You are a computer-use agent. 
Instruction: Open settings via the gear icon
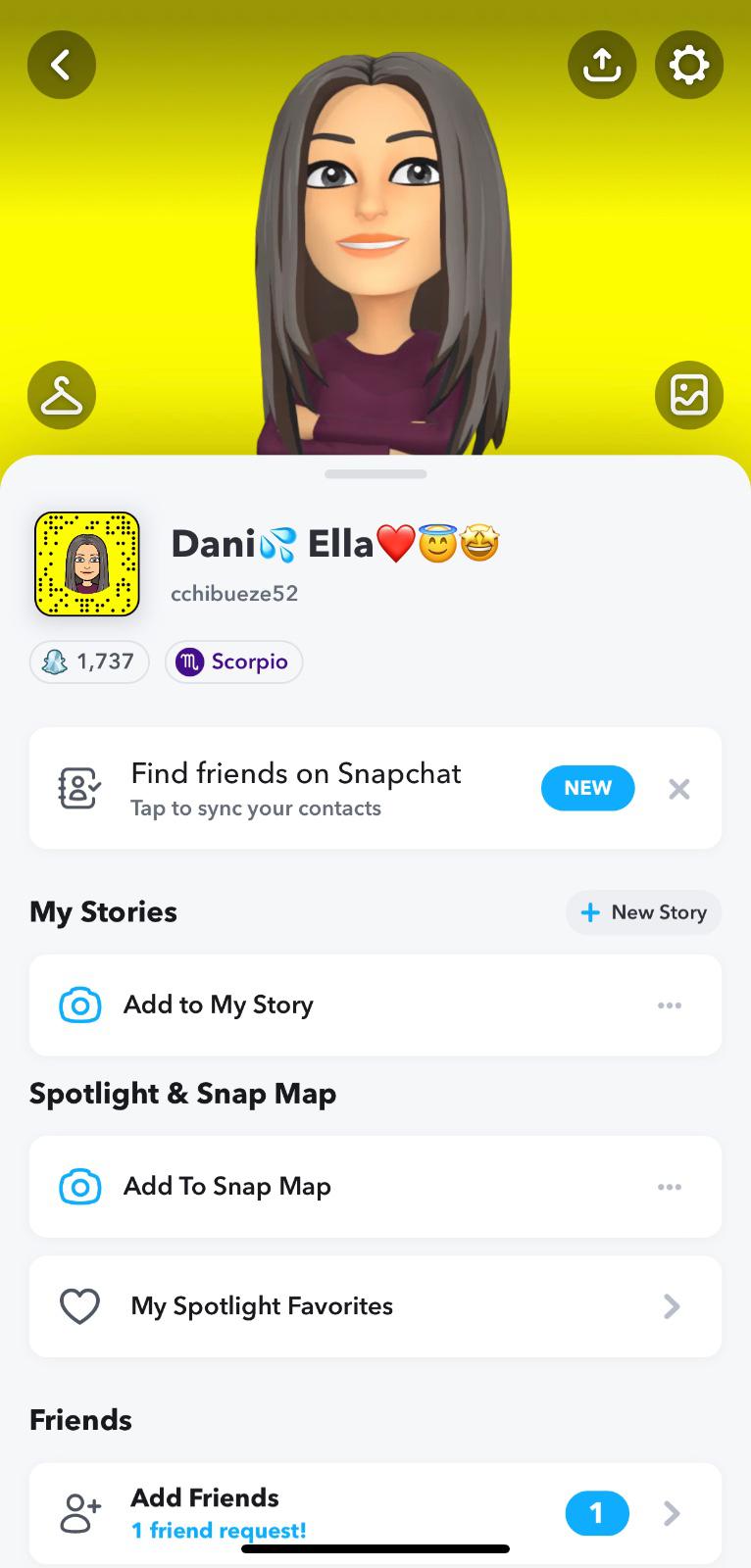[x=688, y=65]
